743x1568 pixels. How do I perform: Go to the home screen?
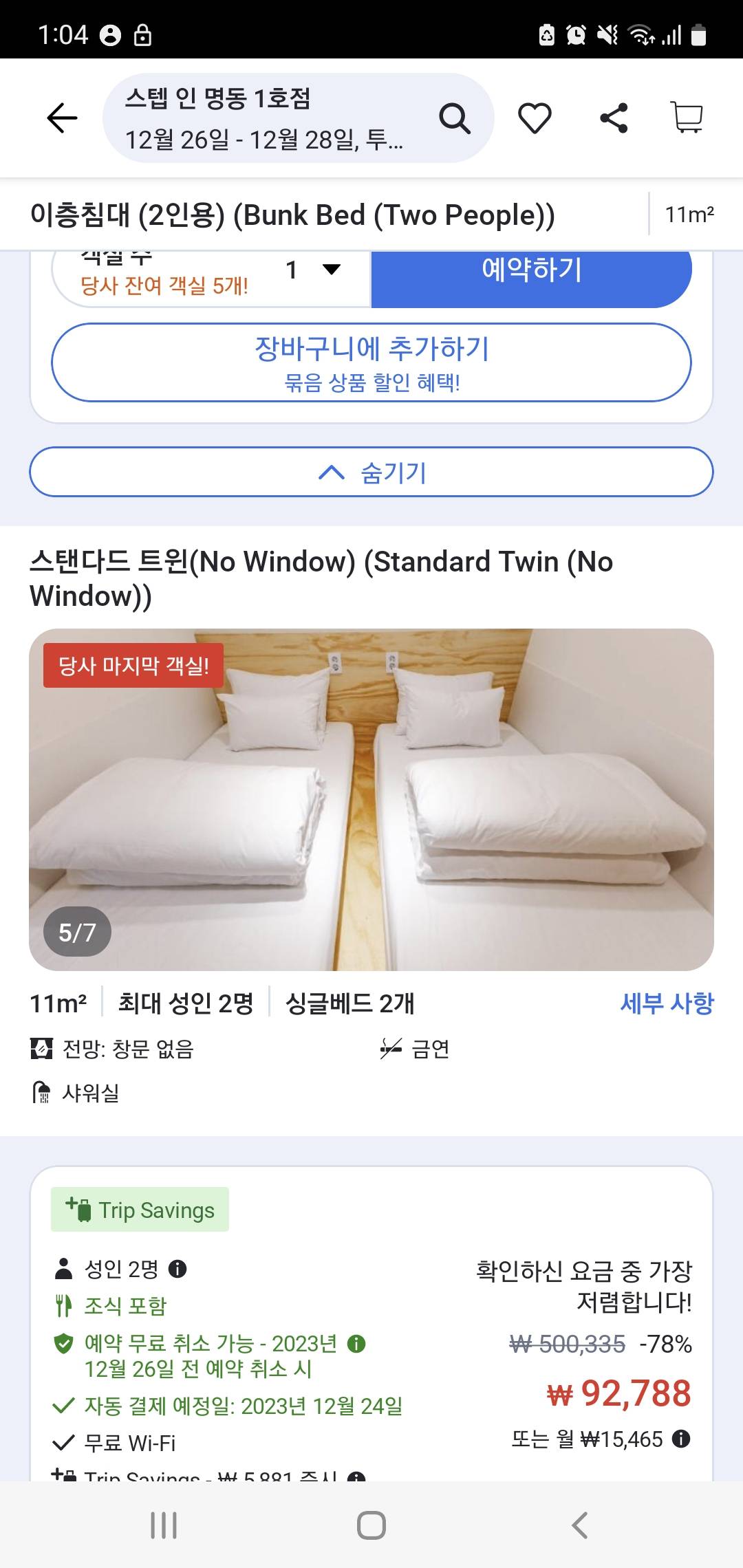371,1525
